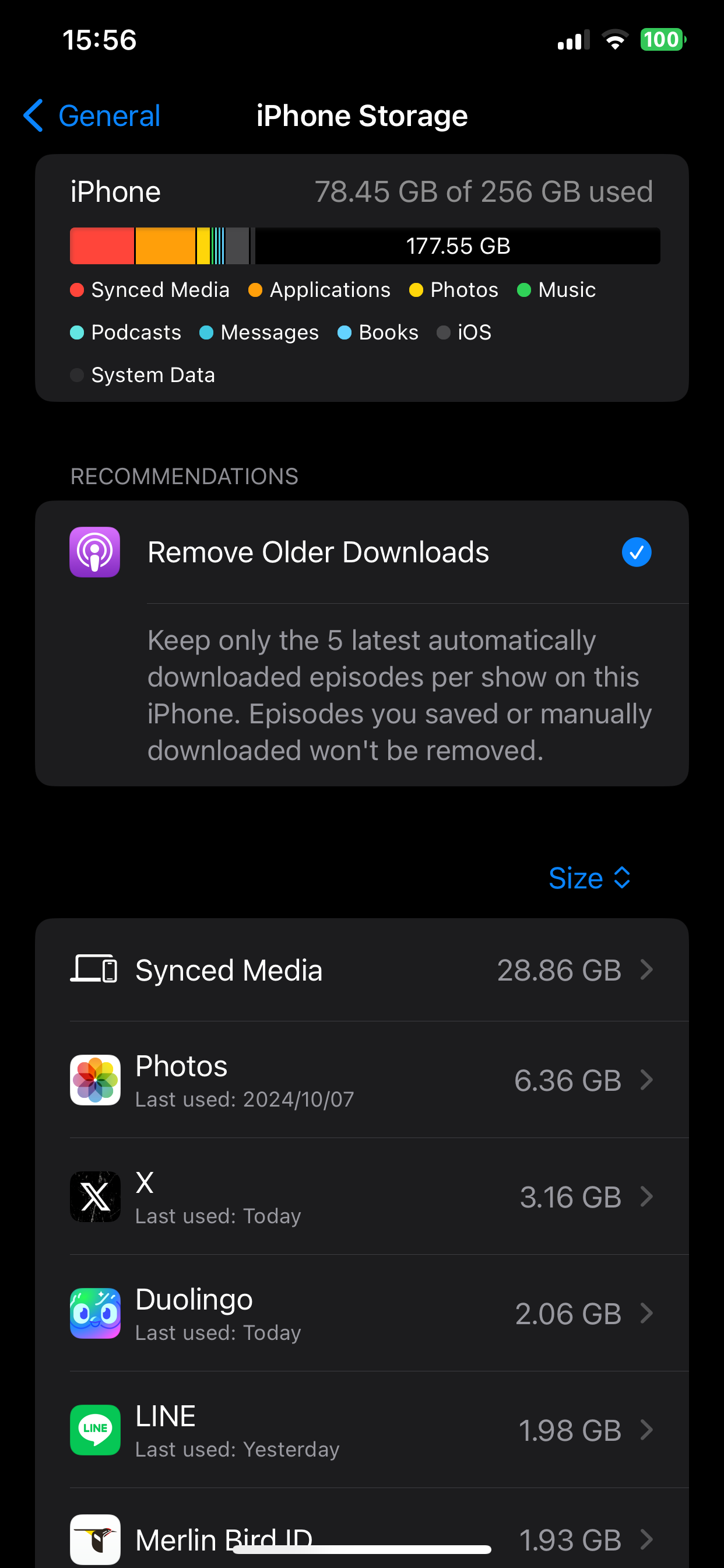
Task: Tap the battery indicator showing 100
Action: pos(662,40)
